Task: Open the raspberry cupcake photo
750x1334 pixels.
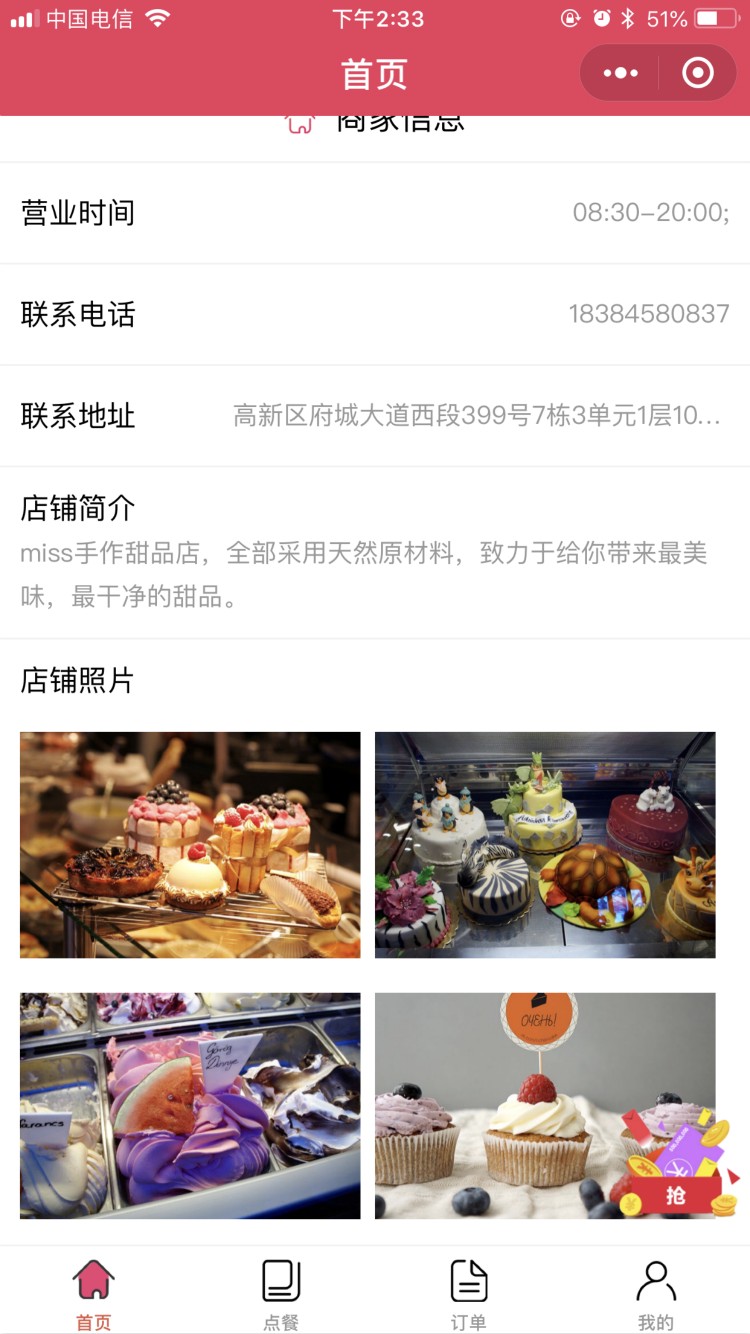Action: [545, 1106]
